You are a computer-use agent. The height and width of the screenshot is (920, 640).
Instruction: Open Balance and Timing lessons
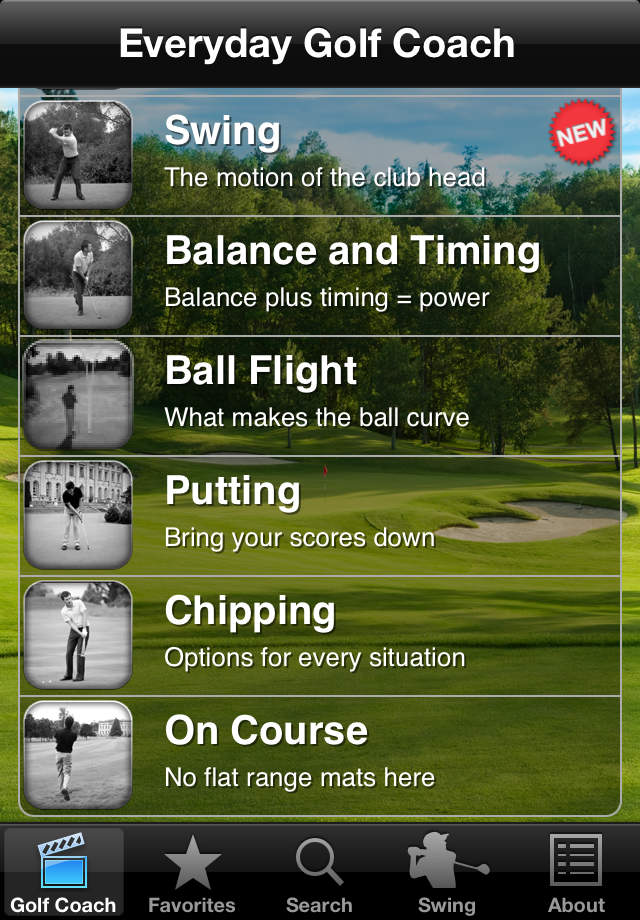[x=320, y=275]
